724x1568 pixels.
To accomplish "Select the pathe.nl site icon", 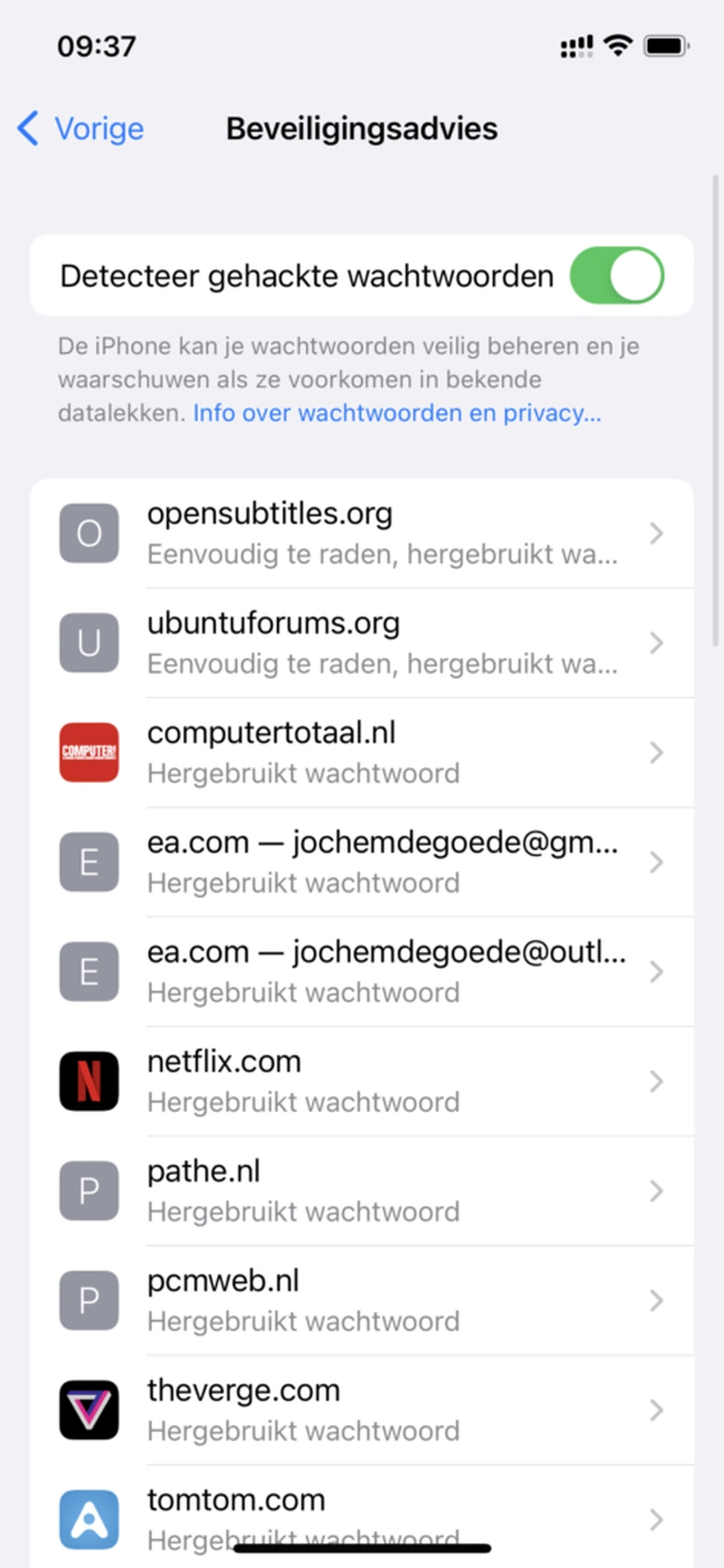I will pyautogui.click(x=89, y=1190).
